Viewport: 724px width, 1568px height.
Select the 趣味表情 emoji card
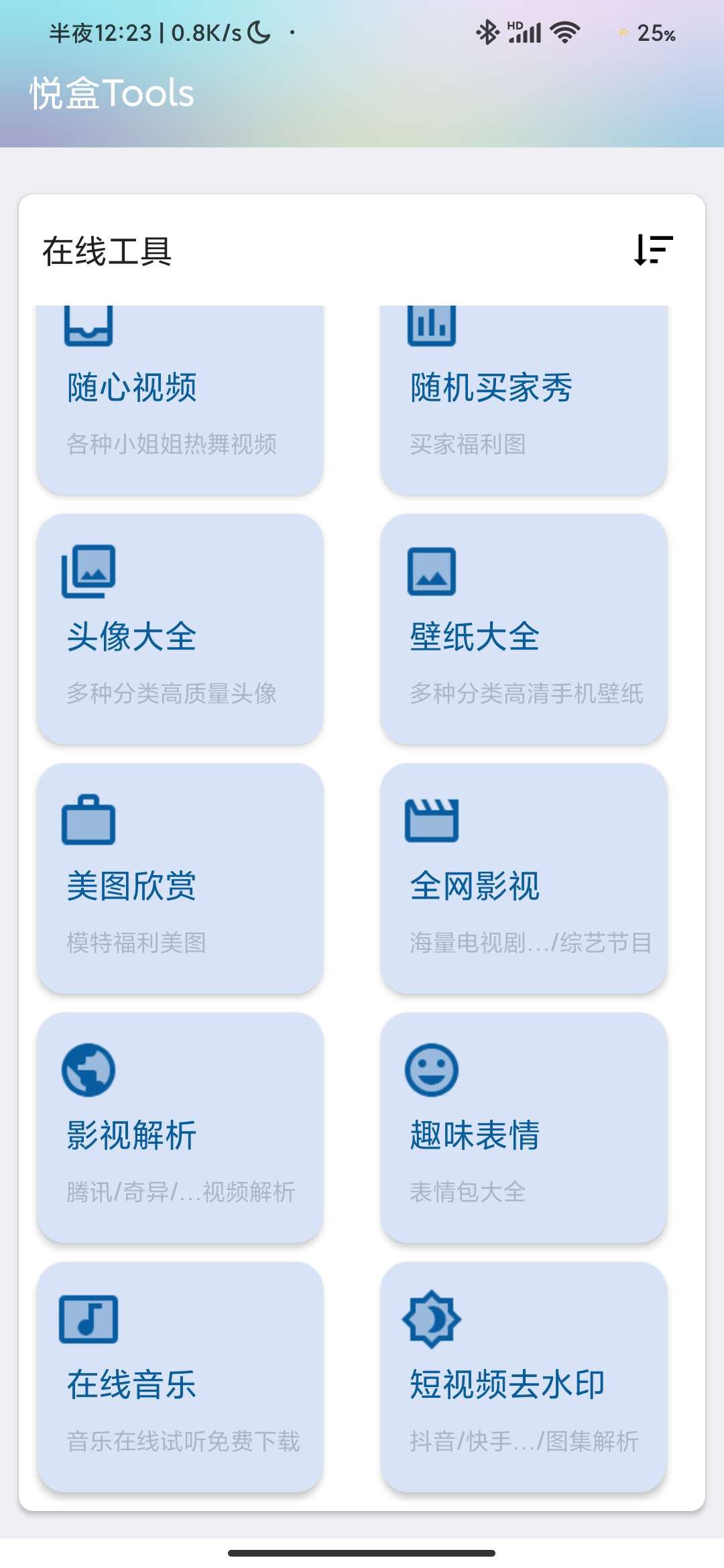523,1128
